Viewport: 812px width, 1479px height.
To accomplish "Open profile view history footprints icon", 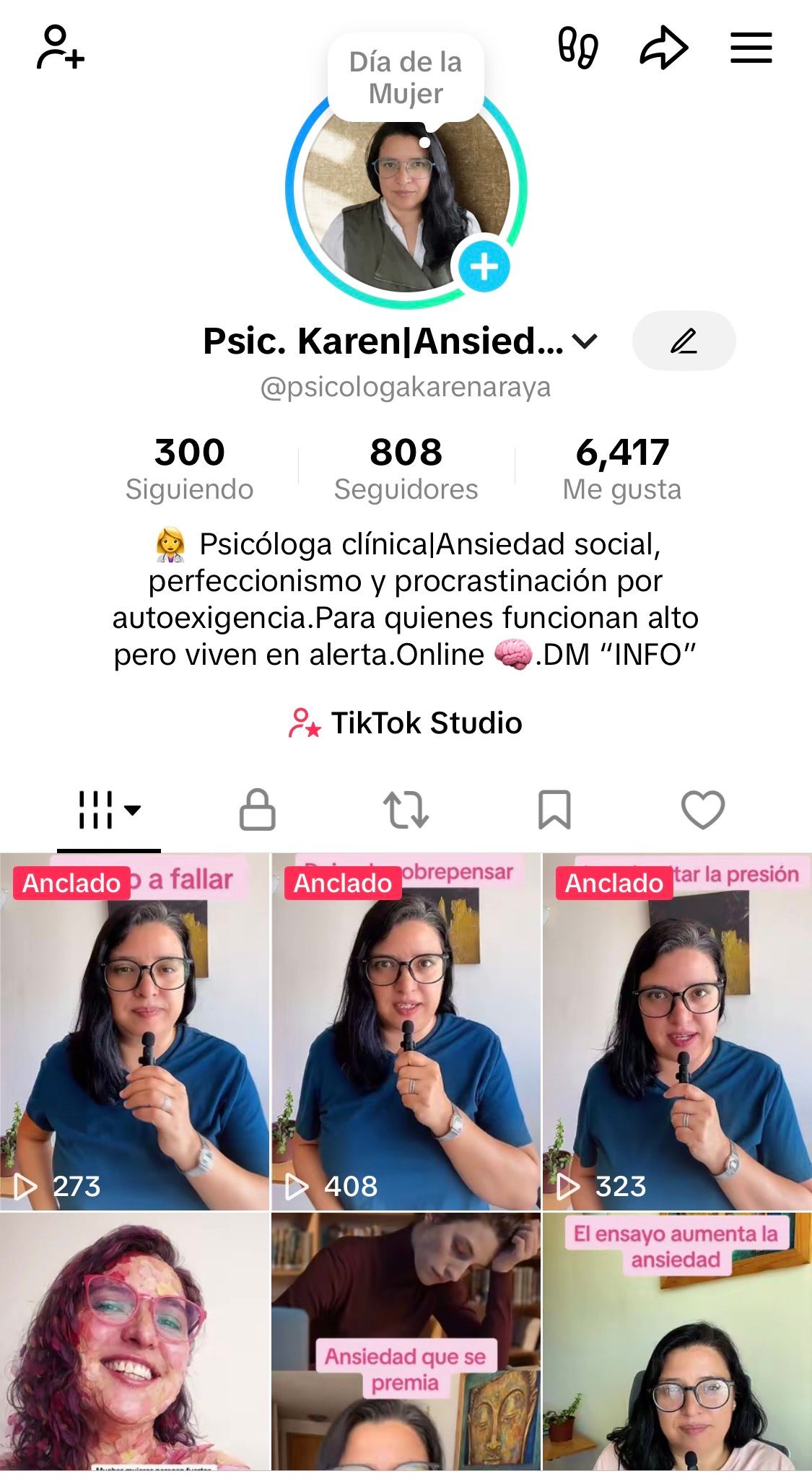I will [x=577, y=48].
